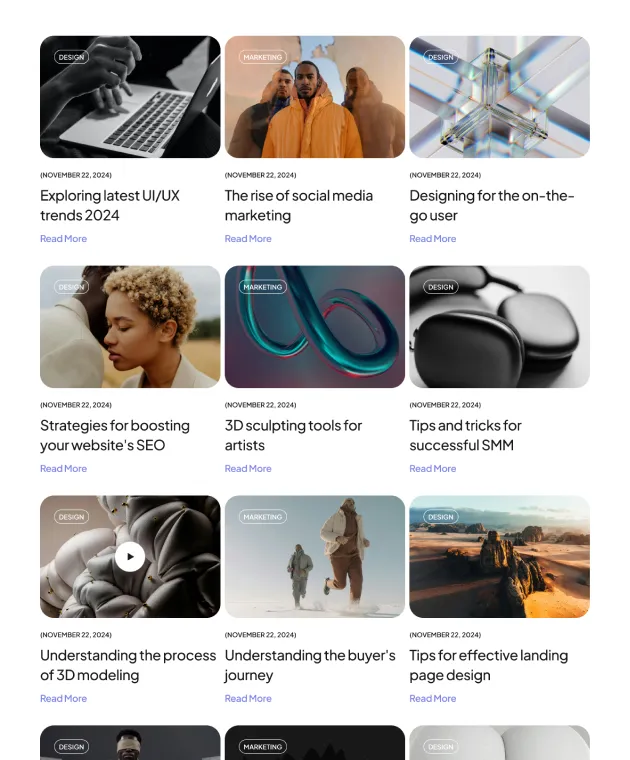This screenshot has width=630, height=760.
Task: Open Read More for Strategies for boosting website's SEO
Action: pyautogui.click(x=63, y=469)
